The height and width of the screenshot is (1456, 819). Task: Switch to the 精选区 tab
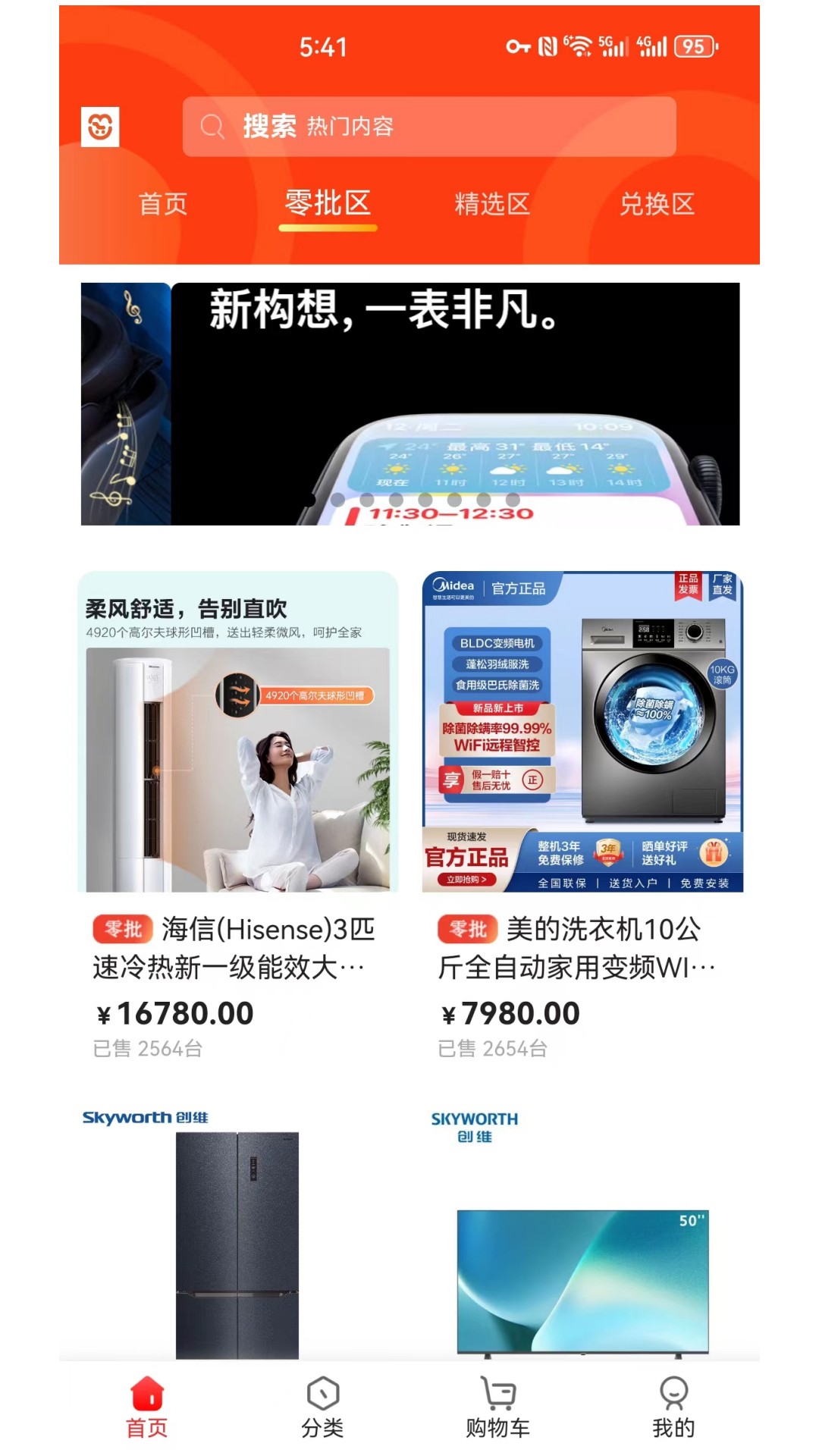coord(492,204)
